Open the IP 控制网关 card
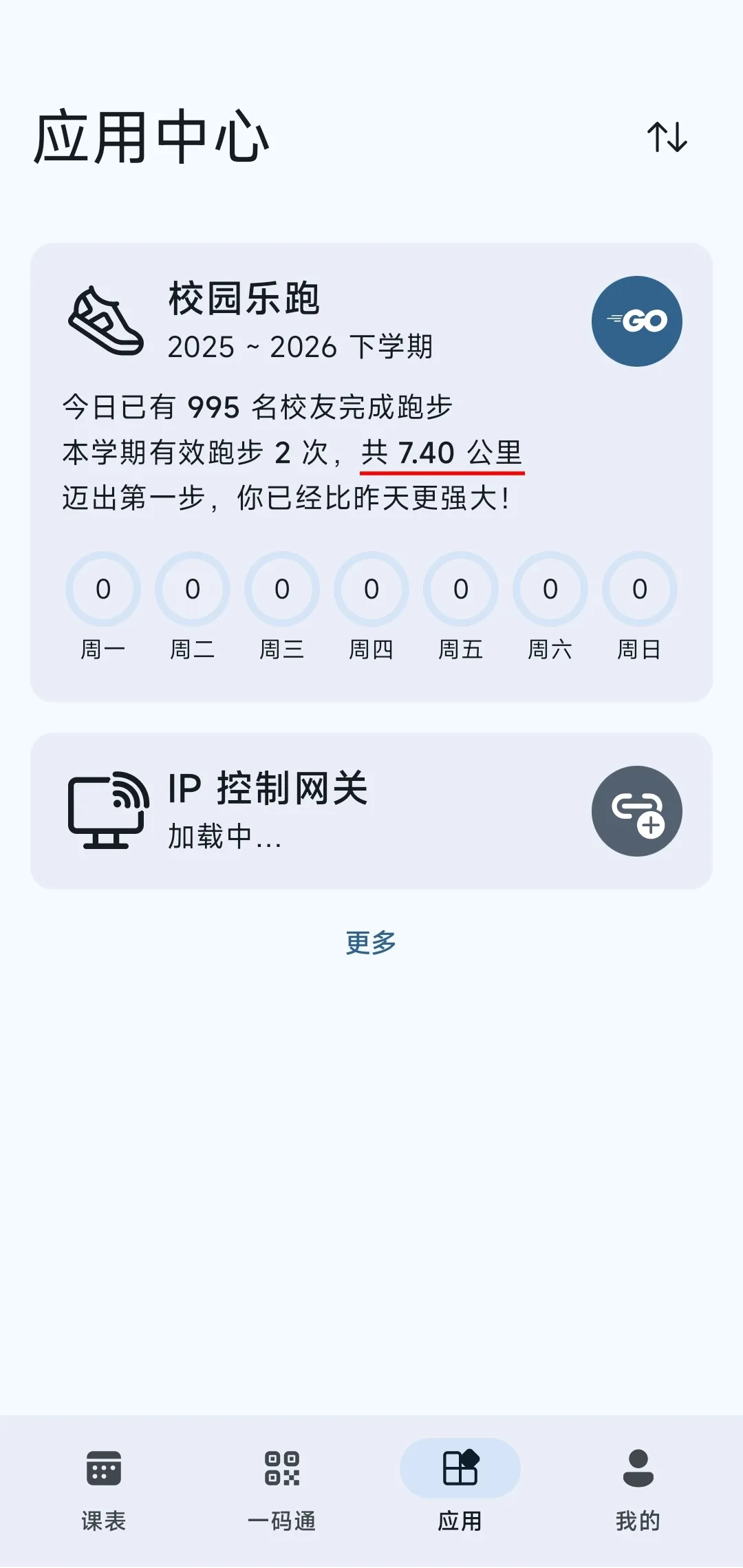The image size is (743, 1568). [x=371, y=810]
